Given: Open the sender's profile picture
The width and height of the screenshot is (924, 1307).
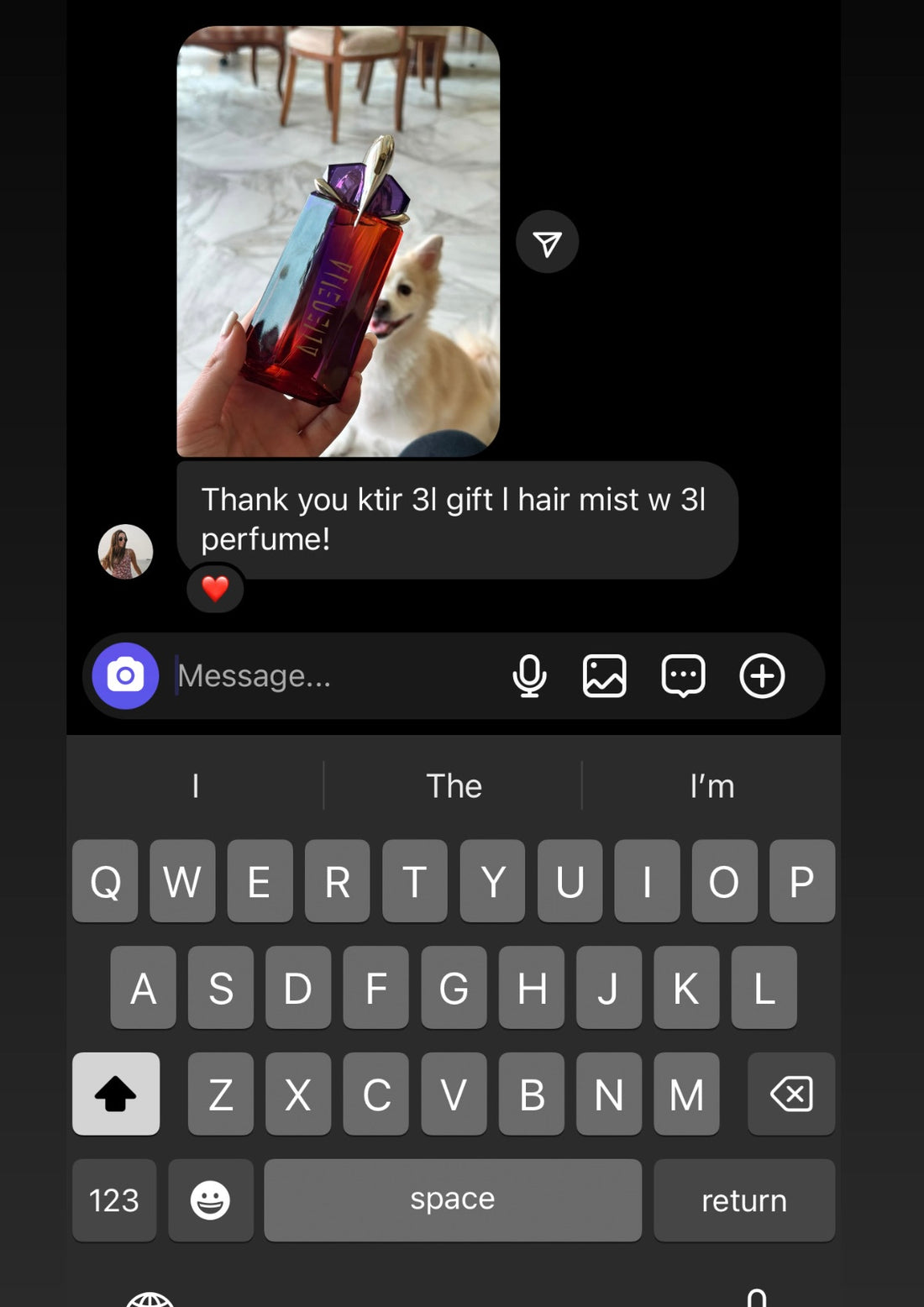Looking at the screenshot, I should coord(125,552).
